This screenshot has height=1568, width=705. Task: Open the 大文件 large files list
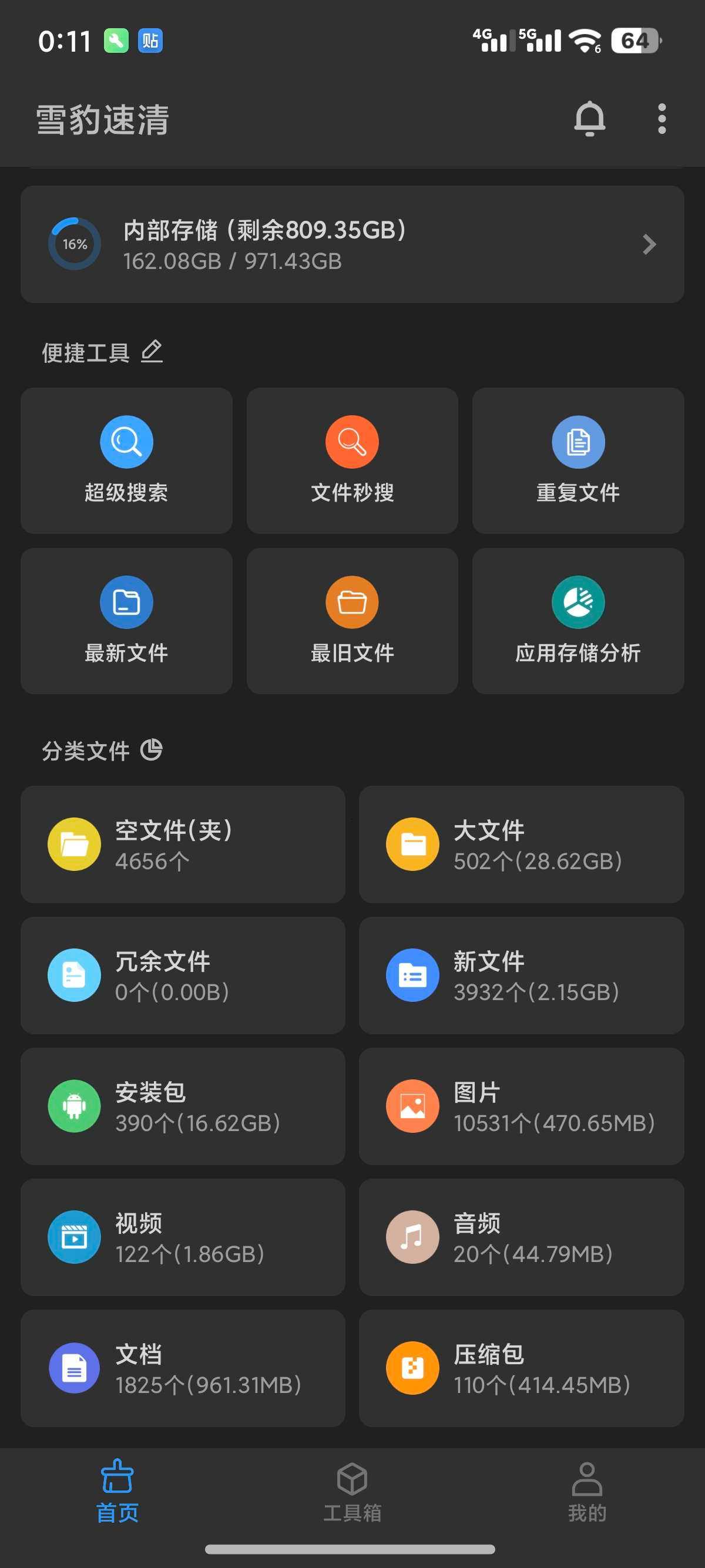click(522, 844)
